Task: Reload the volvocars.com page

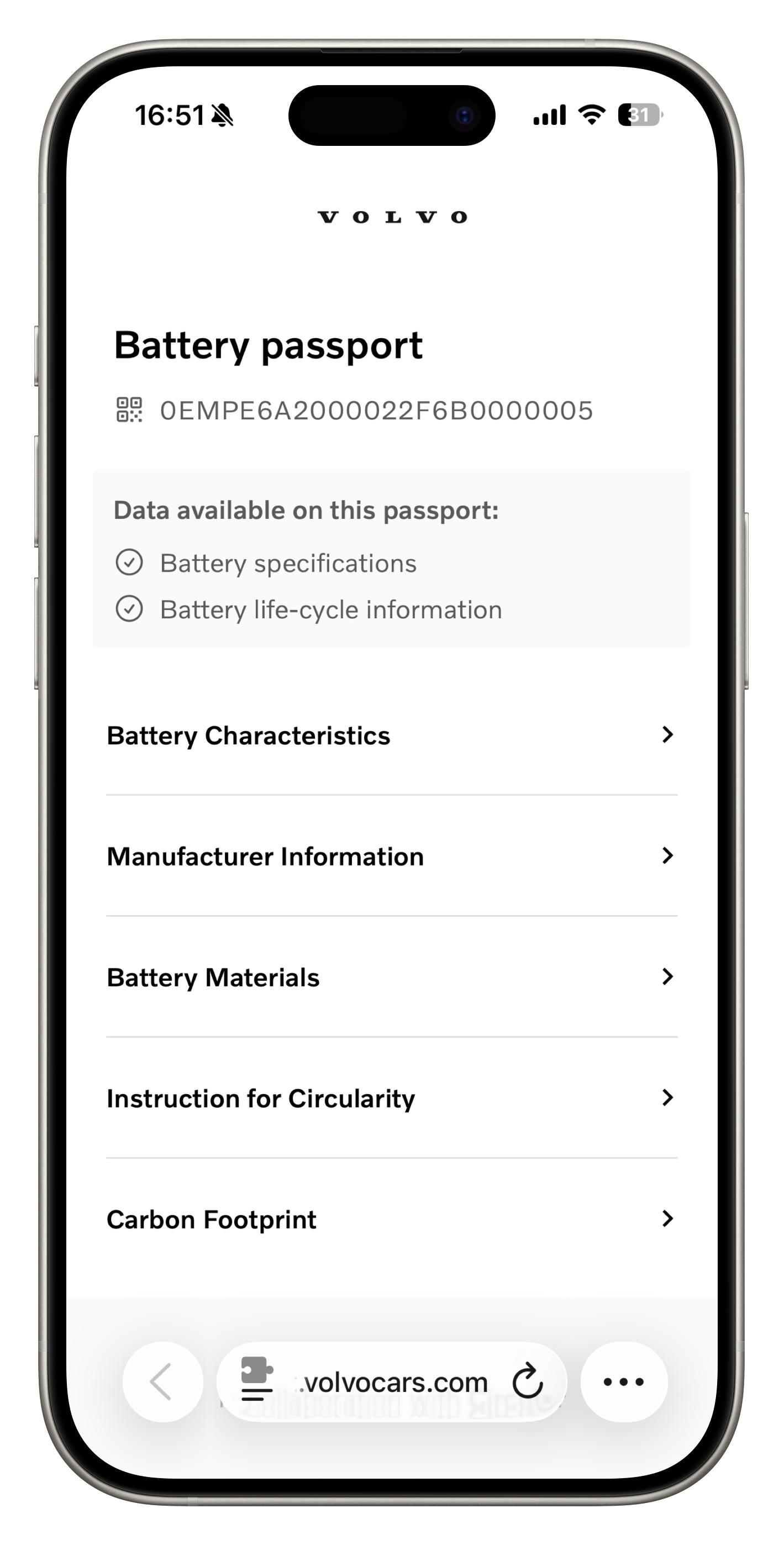Action: [527, 1382]
